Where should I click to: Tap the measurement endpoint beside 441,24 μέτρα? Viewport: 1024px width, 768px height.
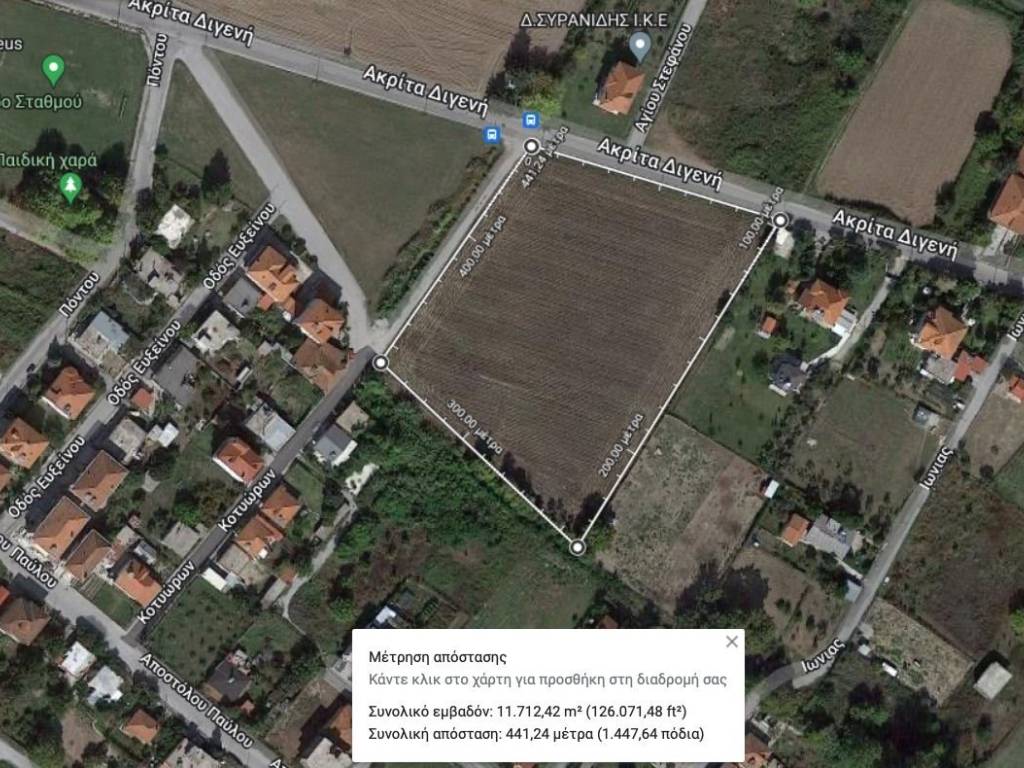[x=532, y=147]
